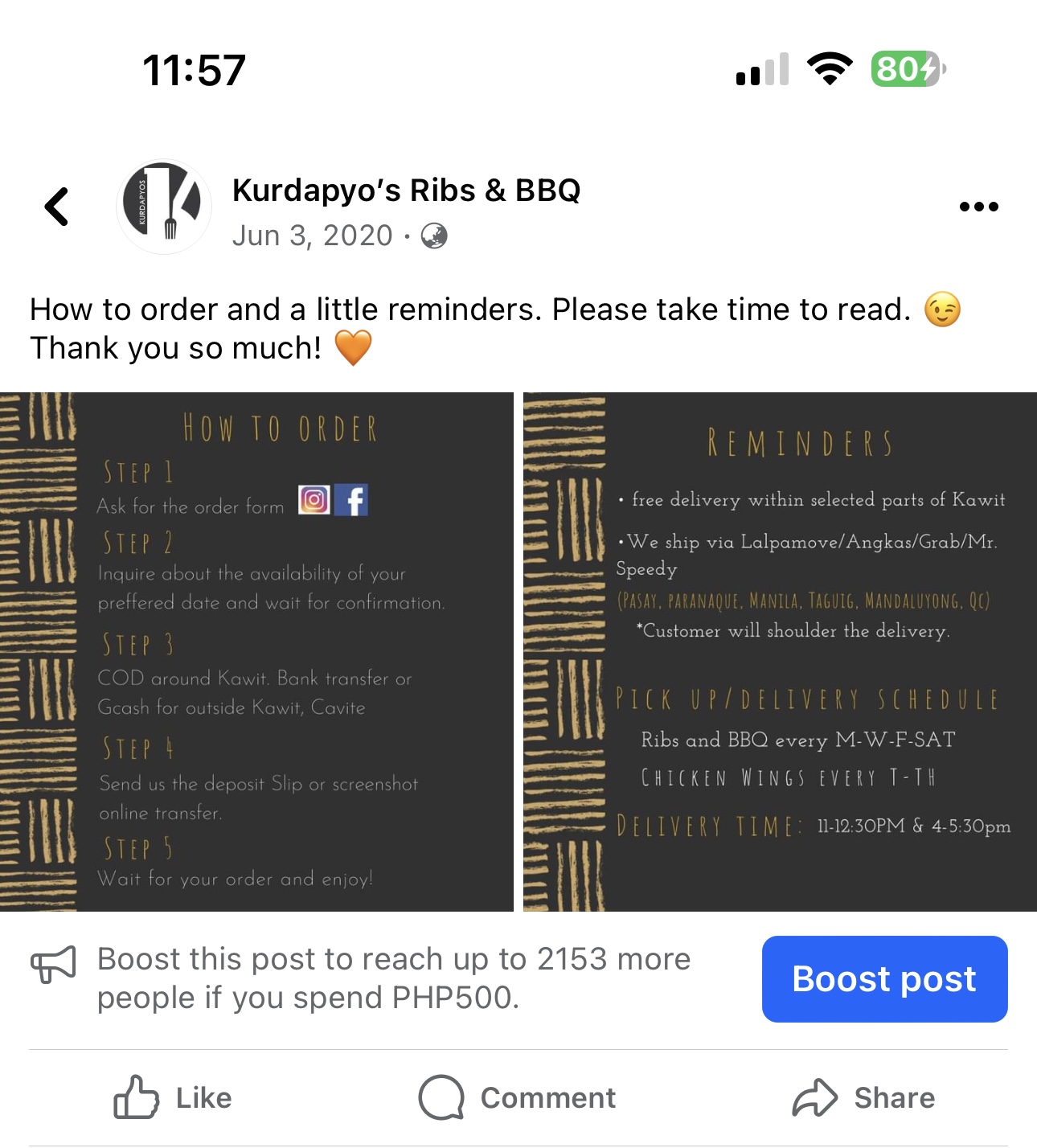The width and height of the screenshot is (1037, 1148).
Task: Tap the Boost post button
Action: 884,978
